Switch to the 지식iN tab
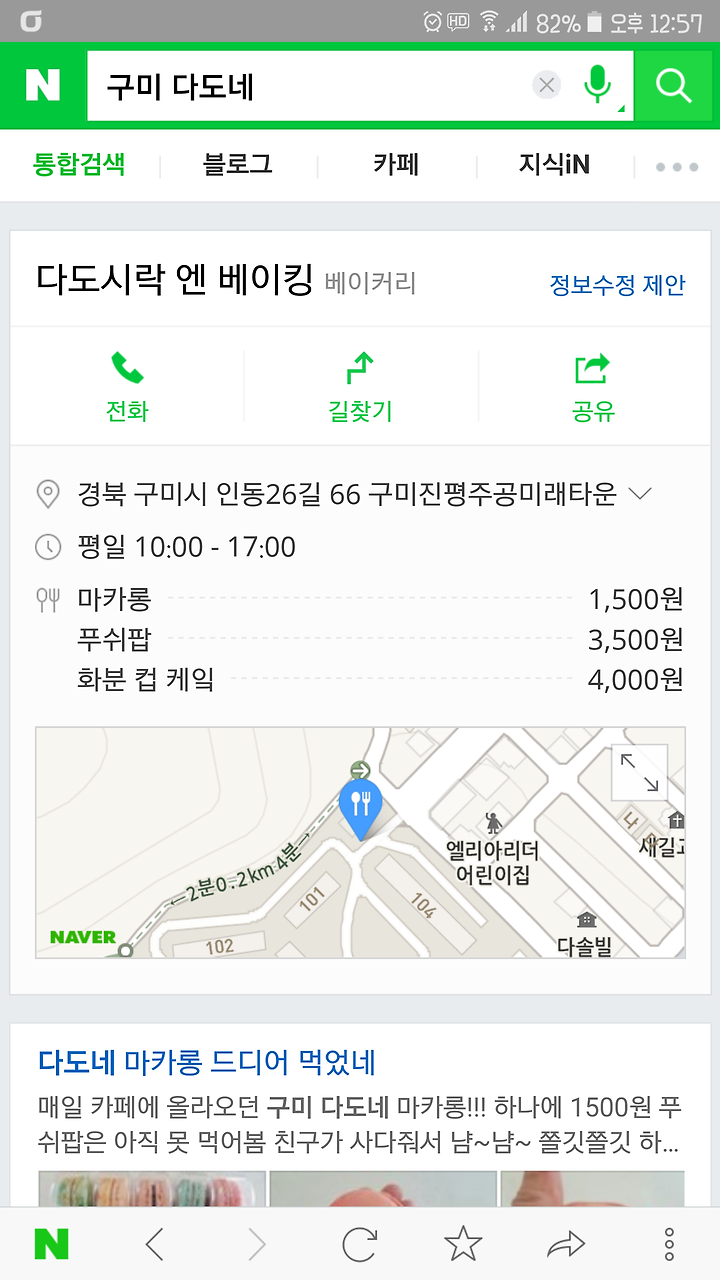 554,165
